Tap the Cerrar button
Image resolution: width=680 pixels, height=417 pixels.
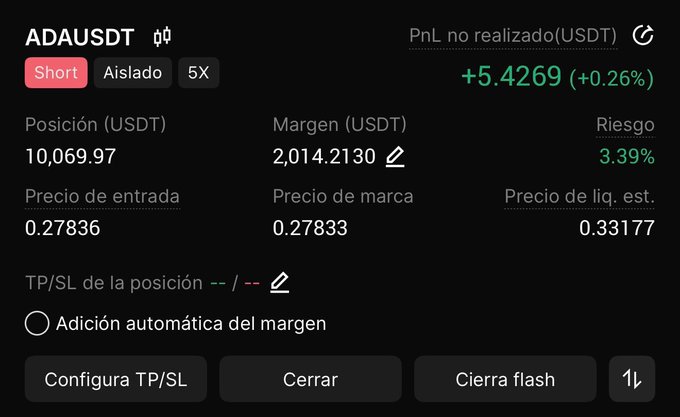310,379
